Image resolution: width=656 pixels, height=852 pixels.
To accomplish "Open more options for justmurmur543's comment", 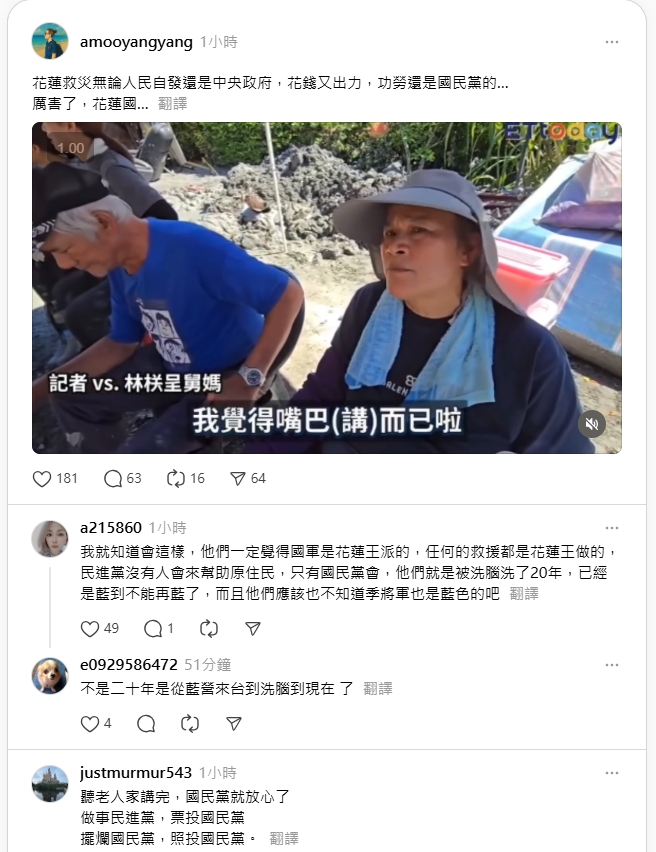I will [611, 773].
